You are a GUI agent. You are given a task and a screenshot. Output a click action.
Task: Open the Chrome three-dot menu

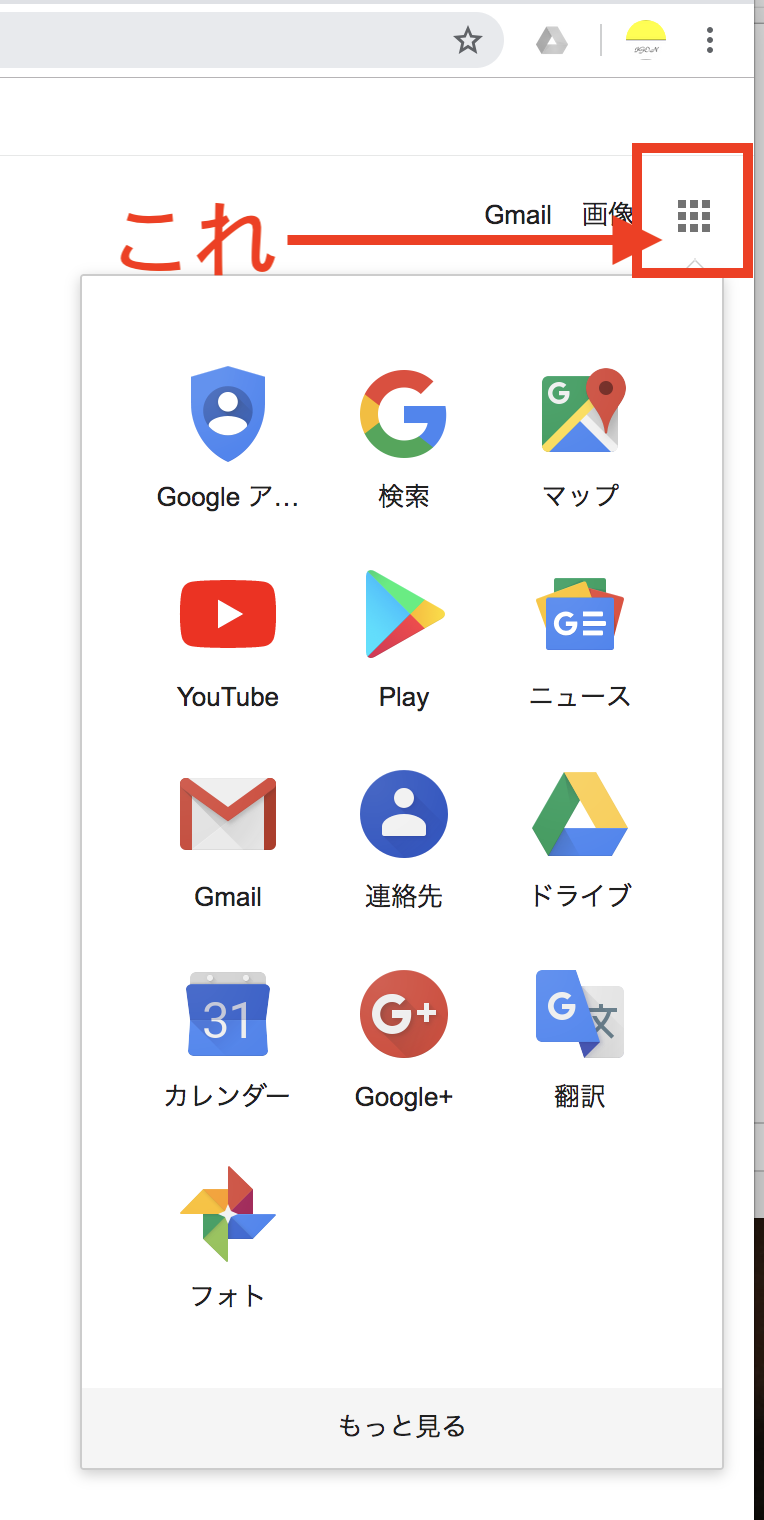(709, 40)
